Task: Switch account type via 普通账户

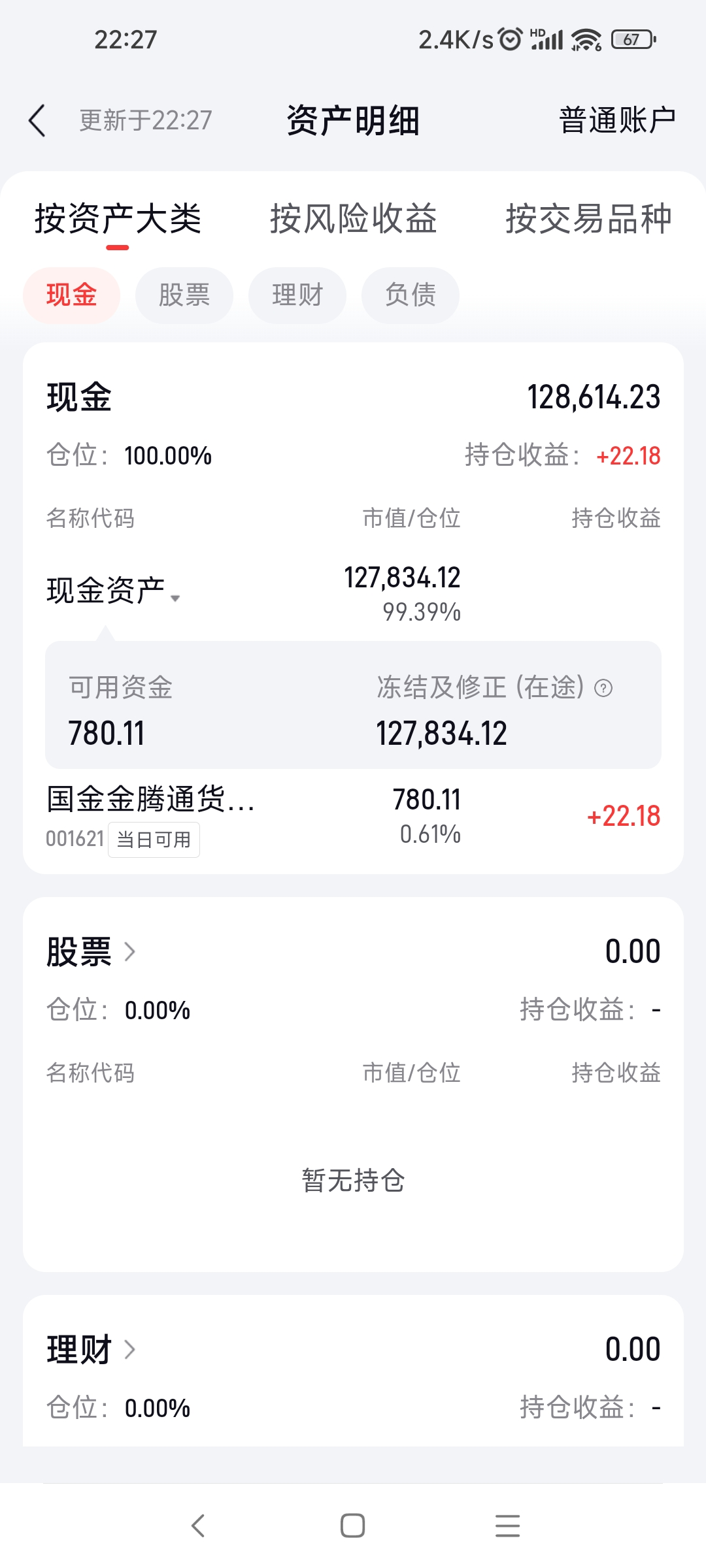Action: (616, 121)
